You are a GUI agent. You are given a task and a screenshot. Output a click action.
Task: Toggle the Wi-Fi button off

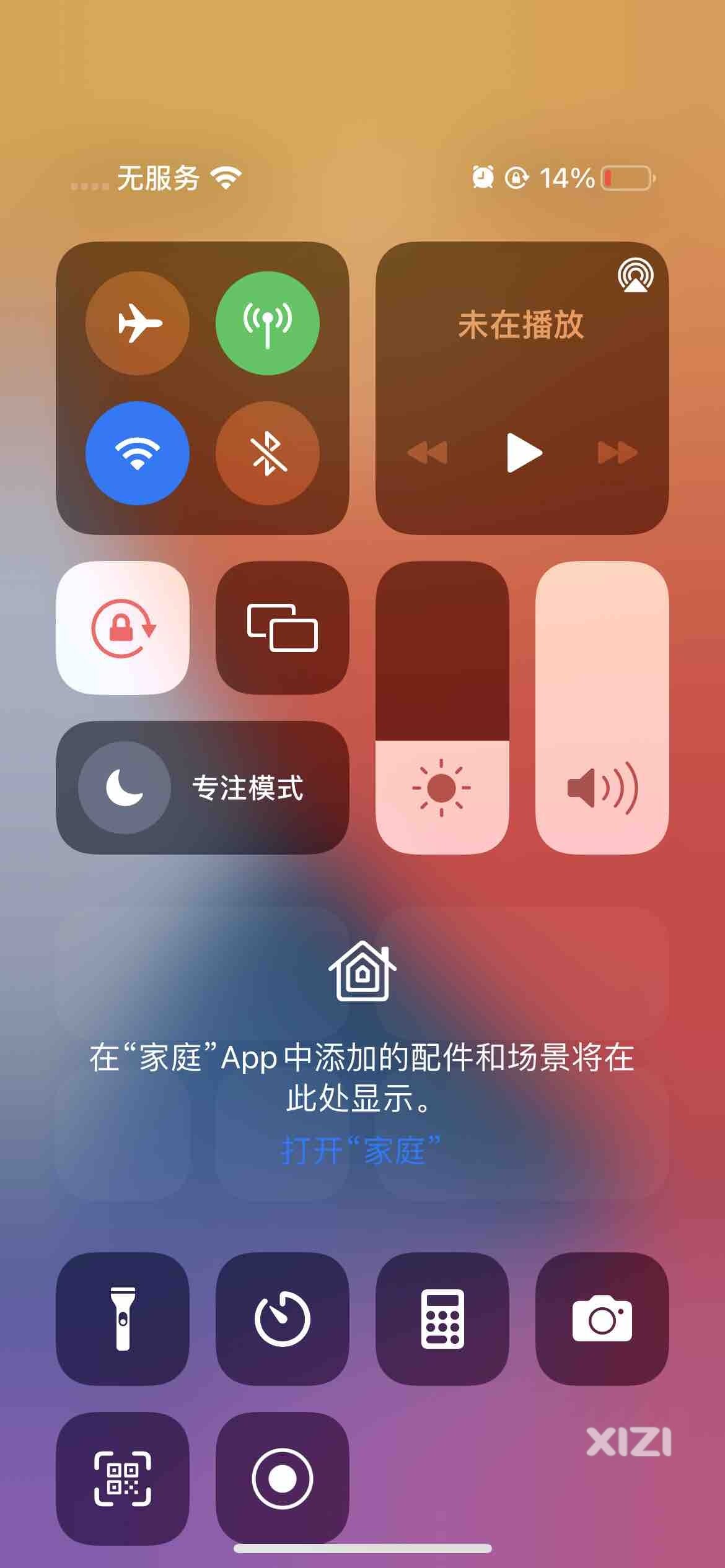(x=138, y=453)
